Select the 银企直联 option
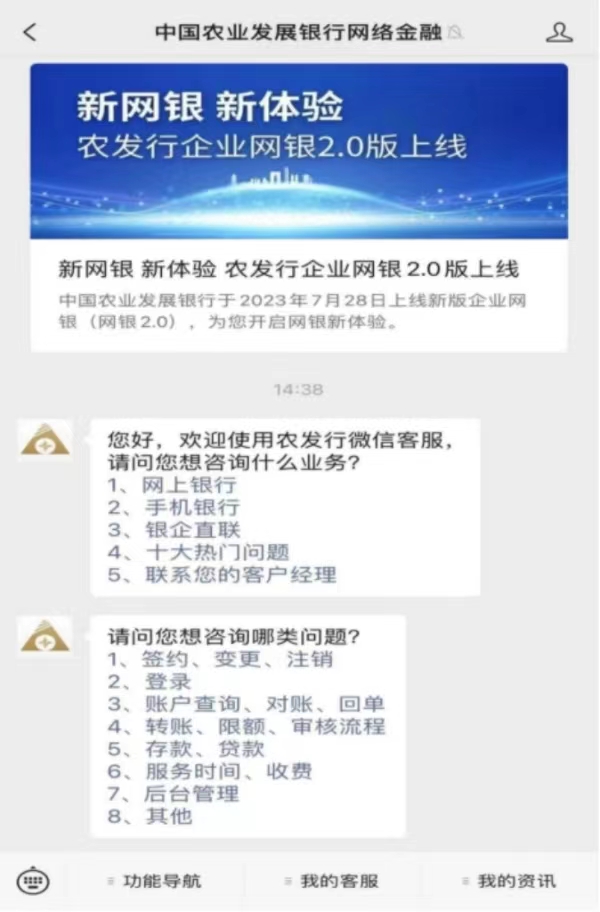 [x=189, y=530]
